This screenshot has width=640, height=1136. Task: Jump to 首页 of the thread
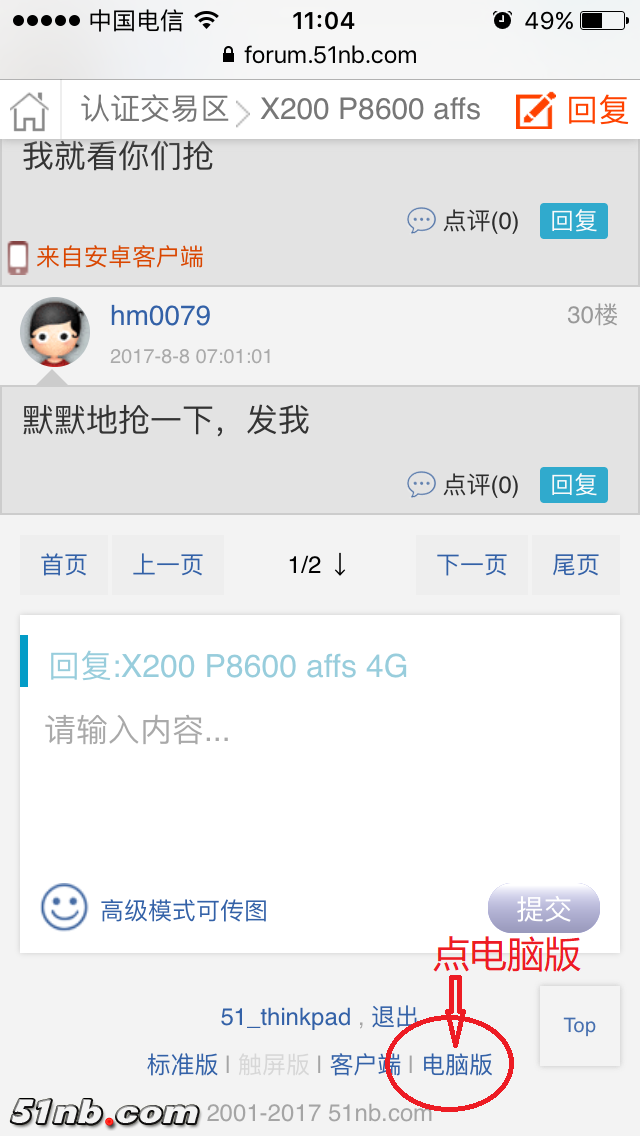64,565
